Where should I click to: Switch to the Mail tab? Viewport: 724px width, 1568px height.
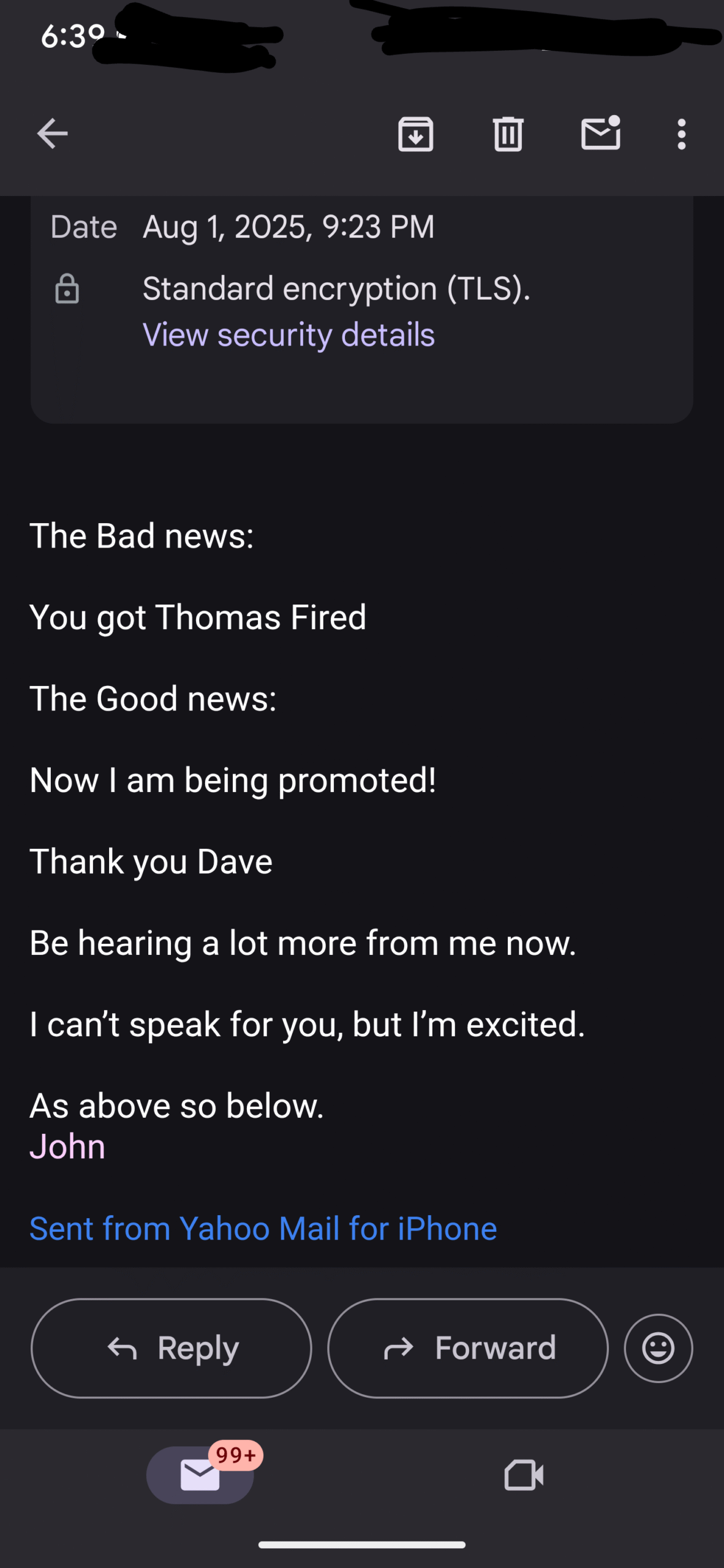point(200,1475)
